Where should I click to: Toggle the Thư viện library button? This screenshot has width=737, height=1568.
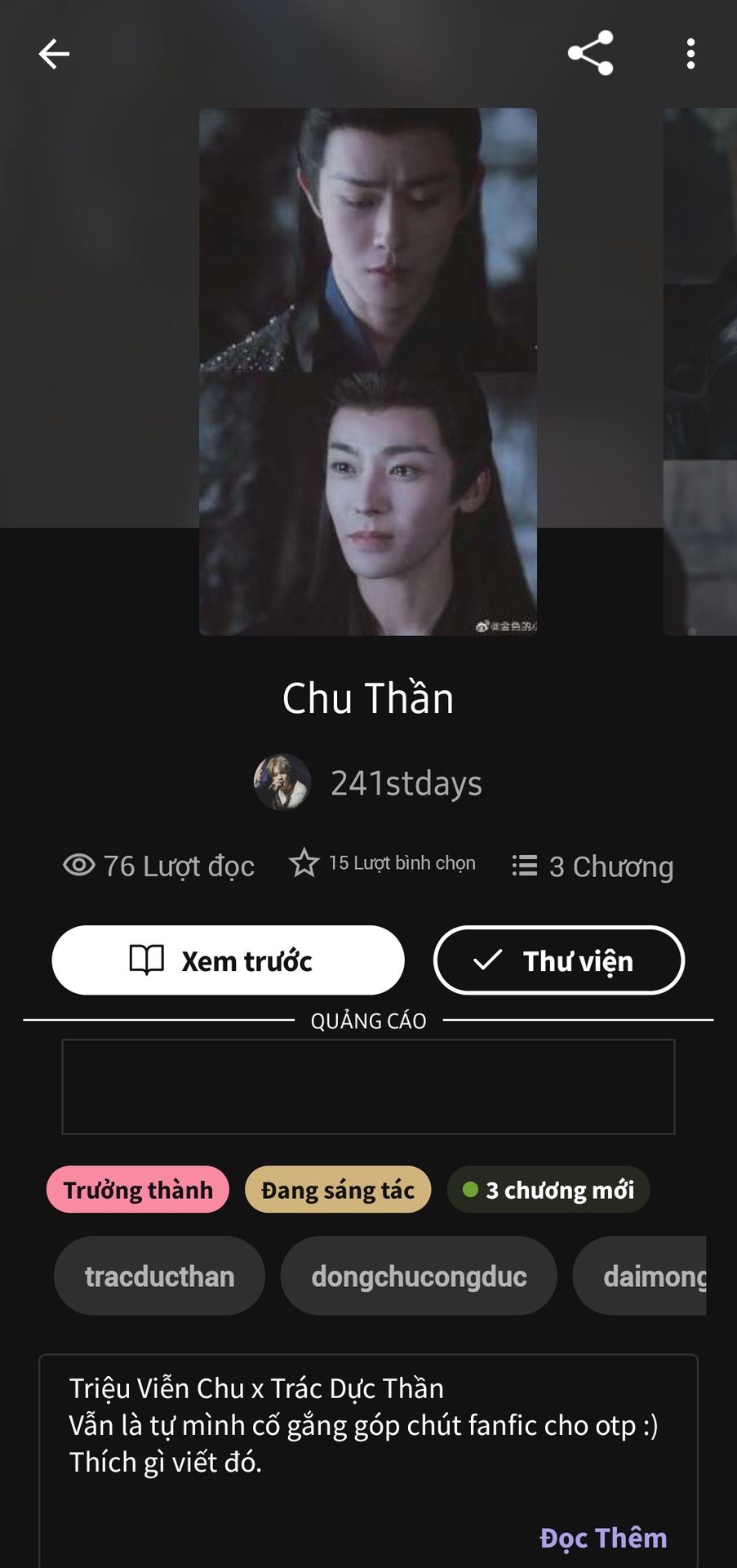(x=558, y=960)
